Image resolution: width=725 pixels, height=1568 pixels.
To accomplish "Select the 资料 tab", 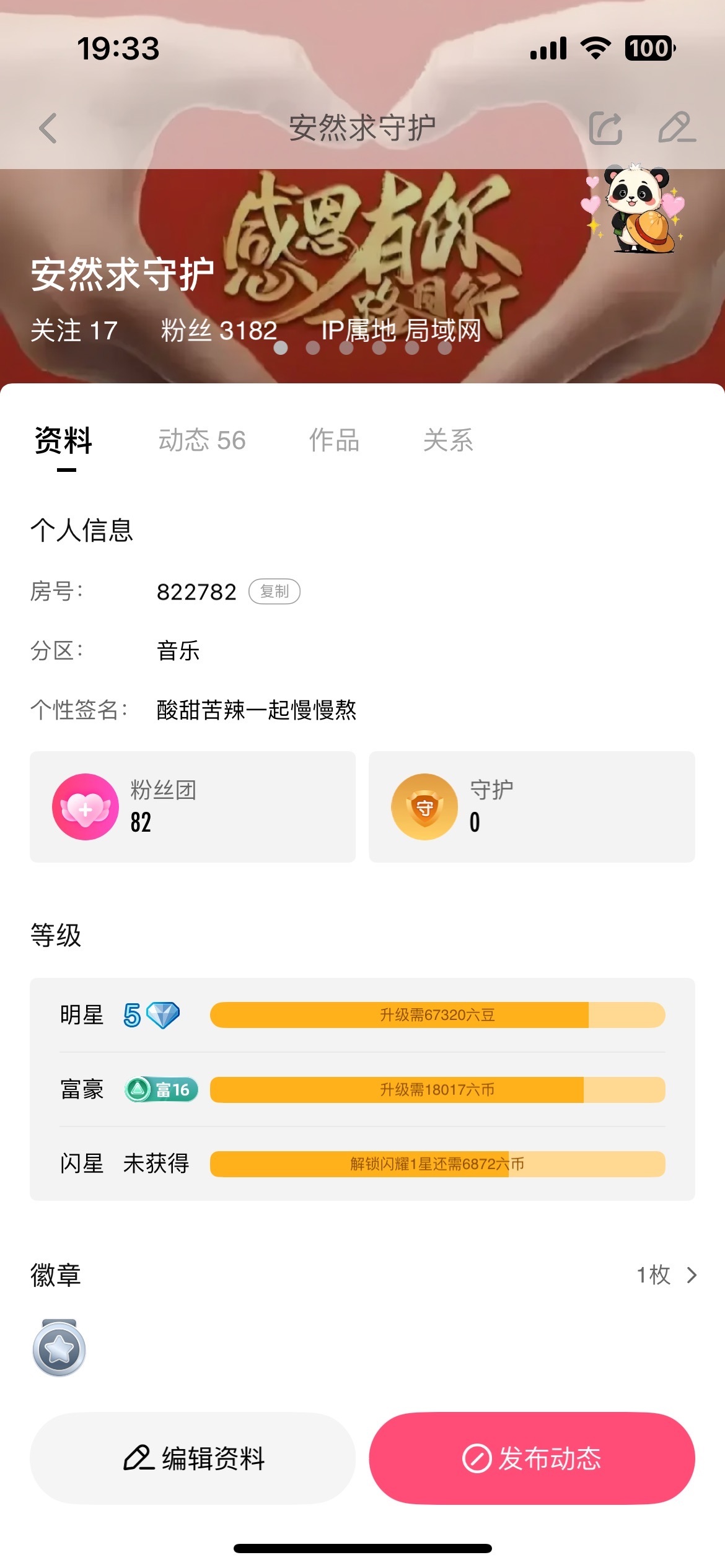I will coord(63,440).
